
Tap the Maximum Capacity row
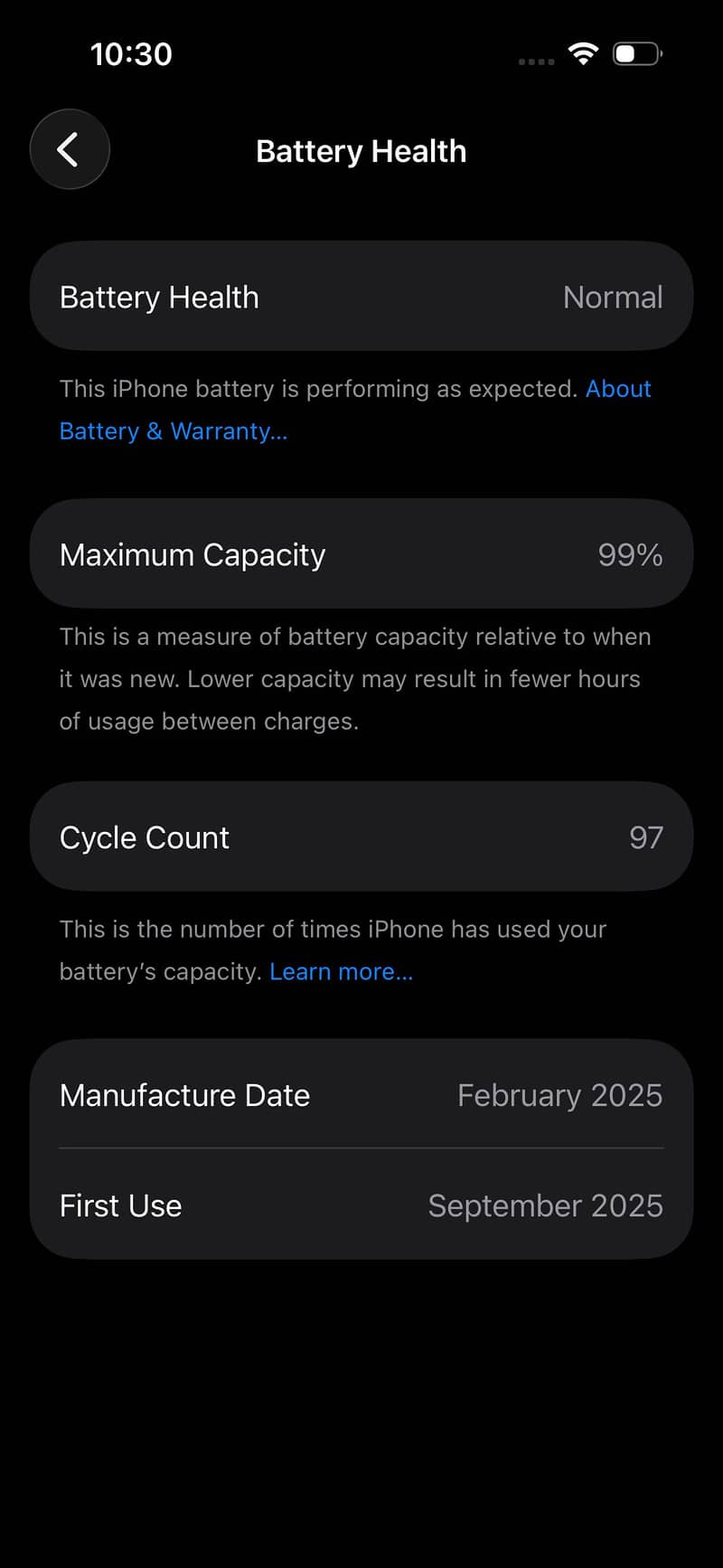coord(361,553)
